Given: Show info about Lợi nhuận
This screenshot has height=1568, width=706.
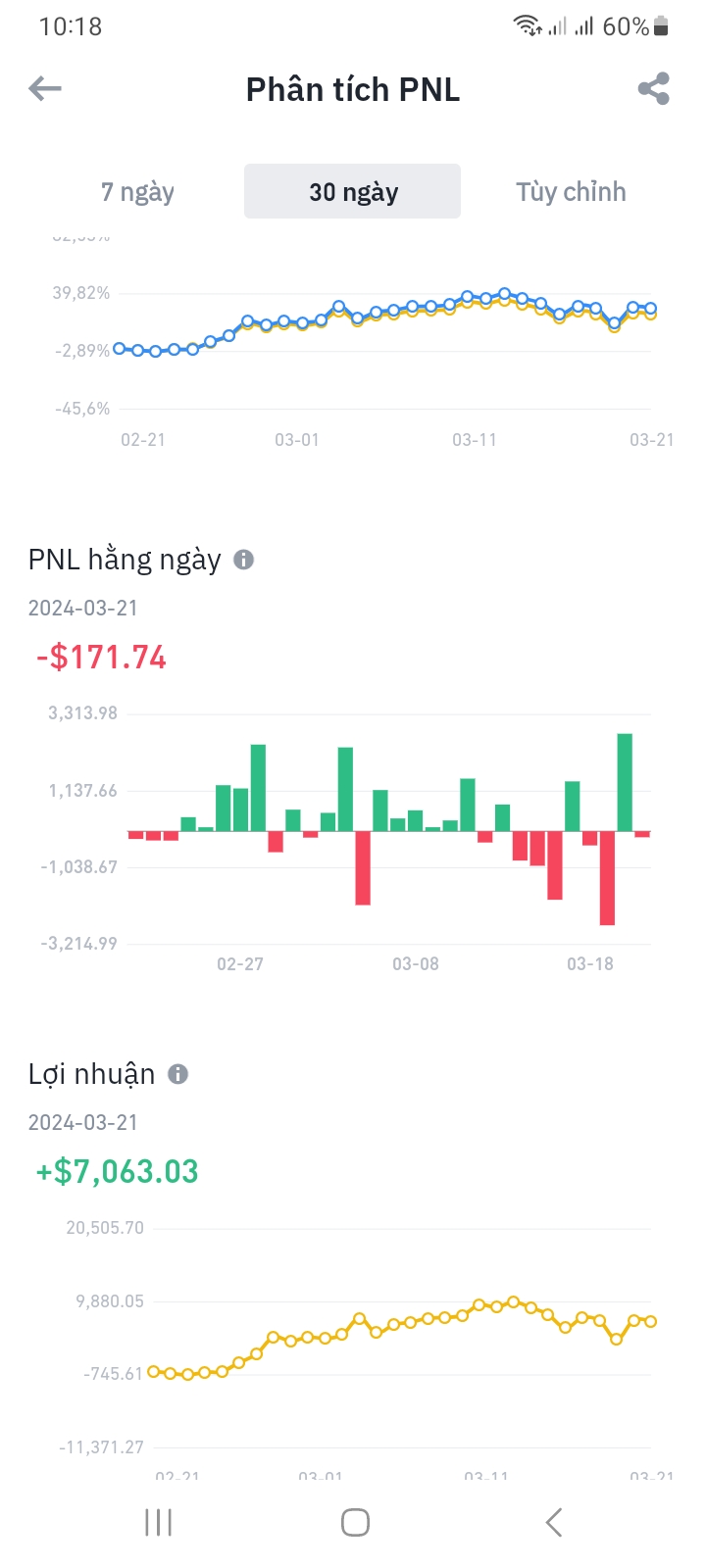Looking at the screenshot, I should [x=177, y=1074].
